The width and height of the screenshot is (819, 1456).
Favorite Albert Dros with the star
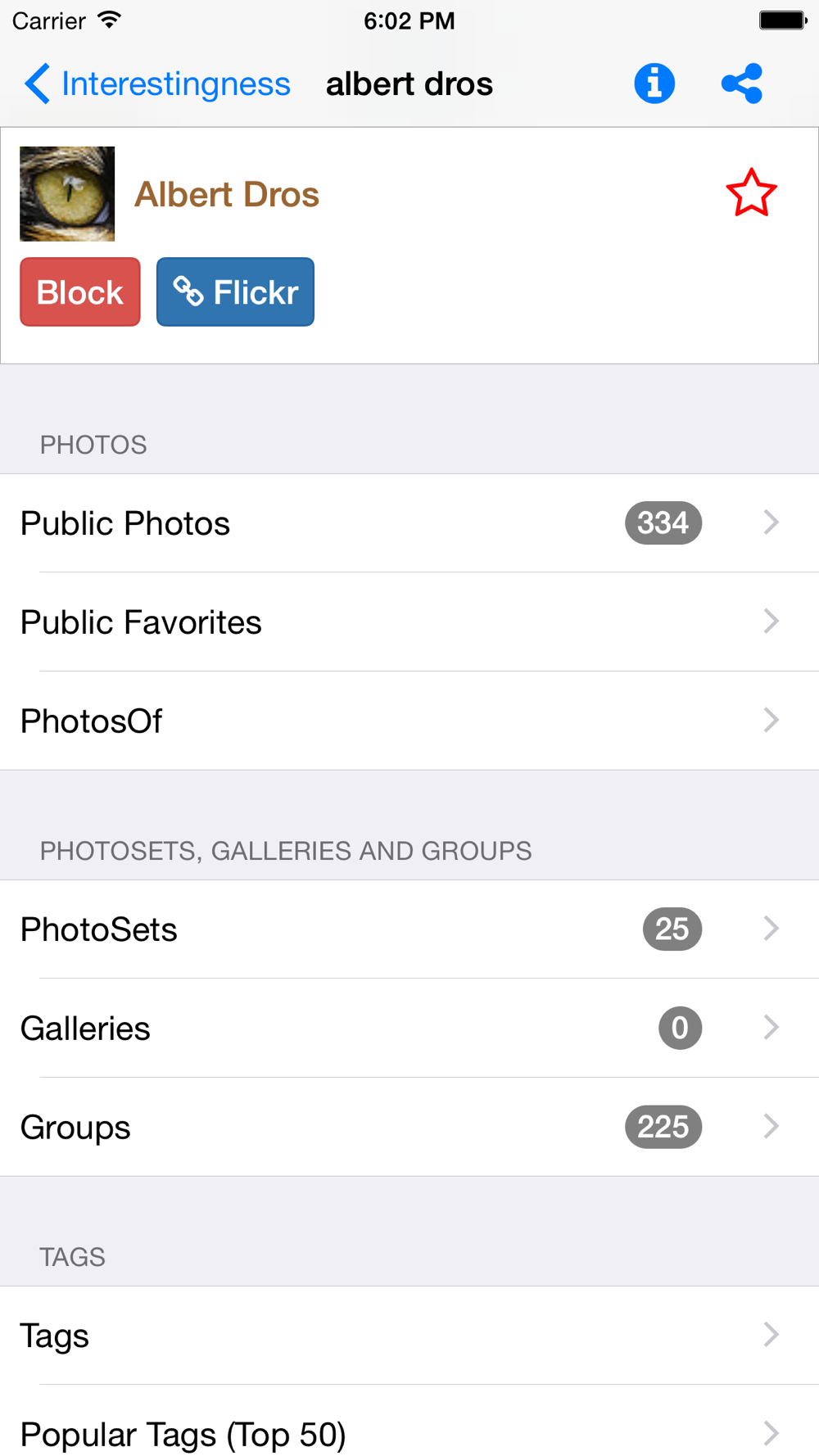(750, 193)
